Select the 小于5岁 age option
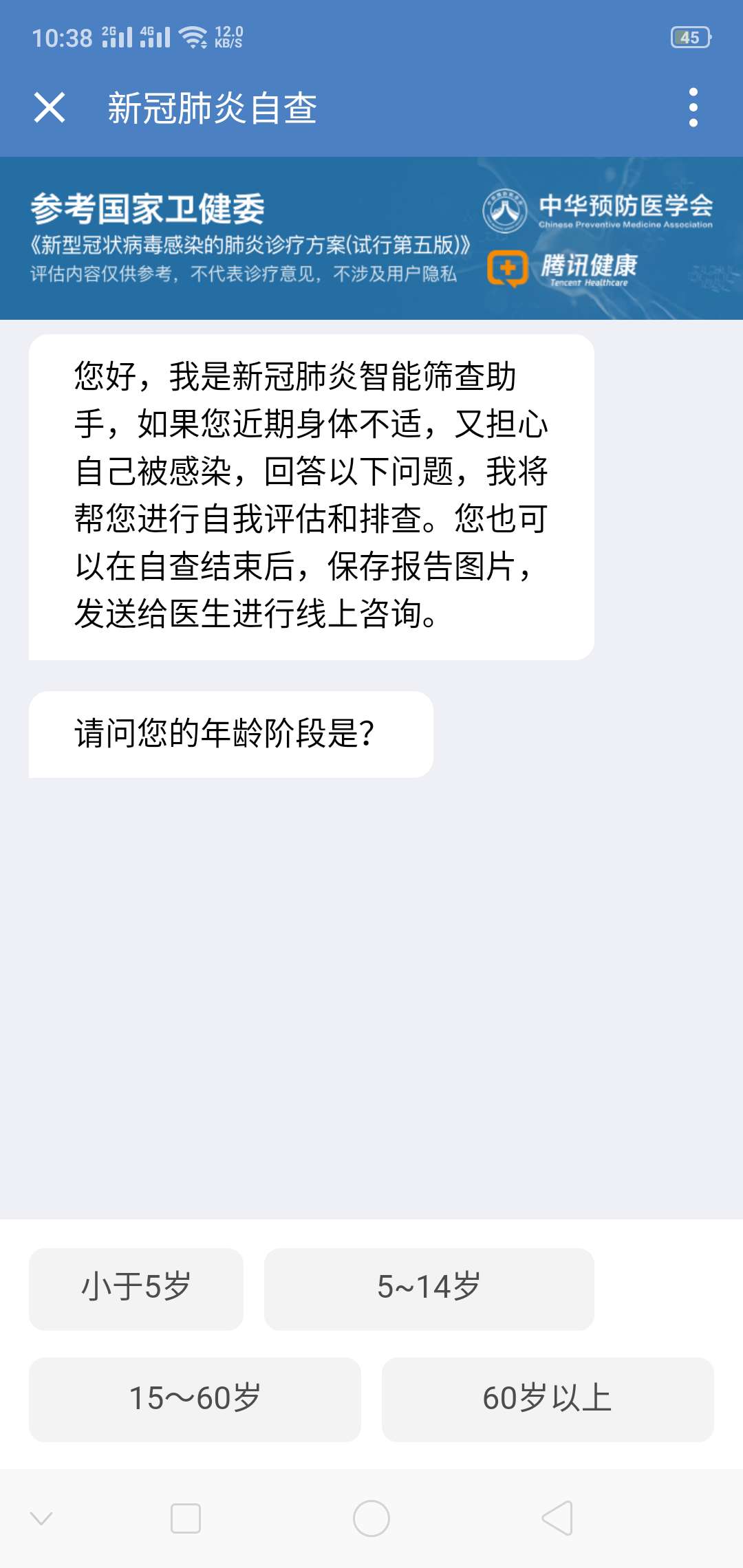743x1568 pixels. [136, 1289]
